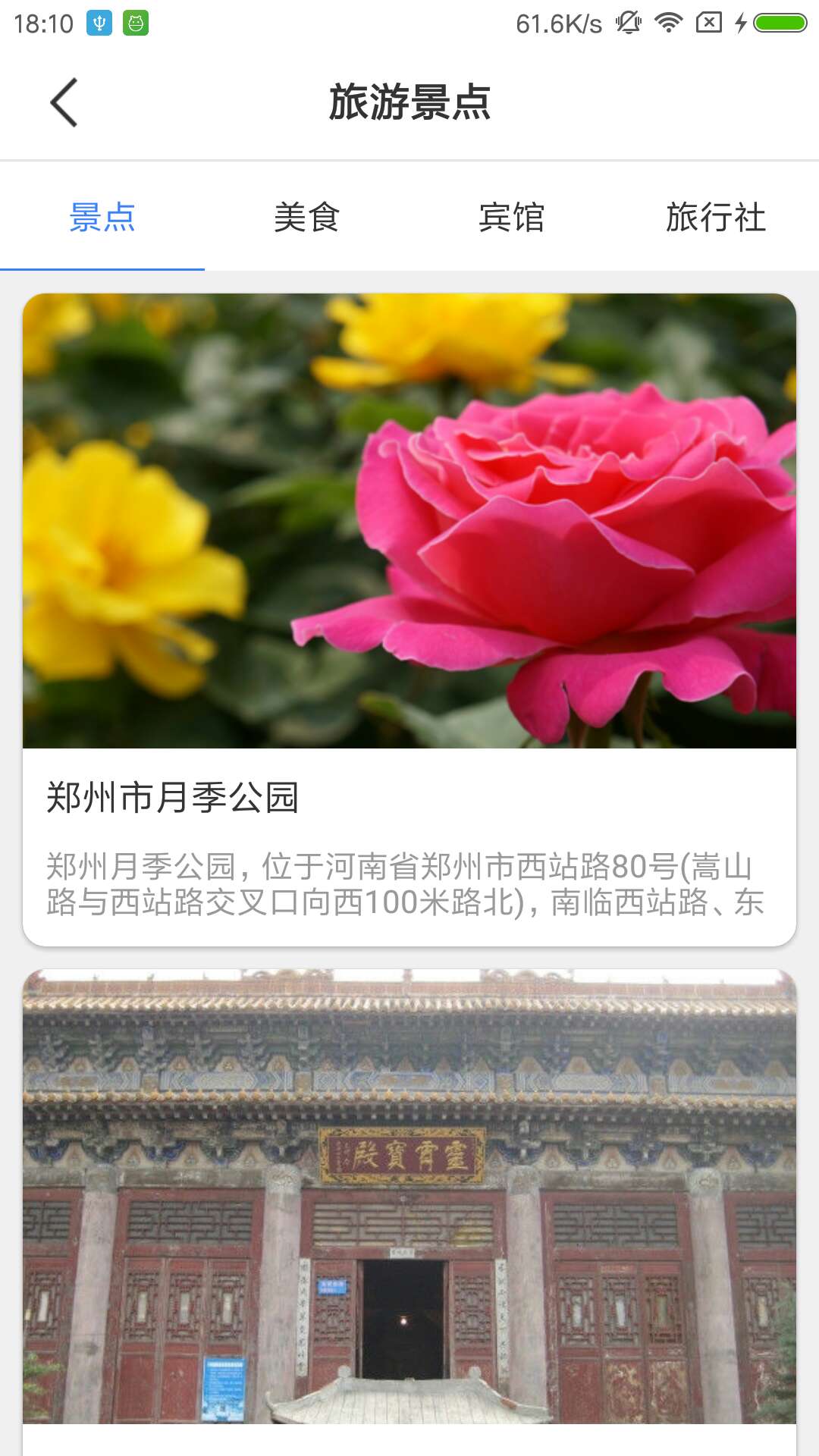Select the active 景点 tab
This screenshot has height=1456, width=819.
(102, 218)
